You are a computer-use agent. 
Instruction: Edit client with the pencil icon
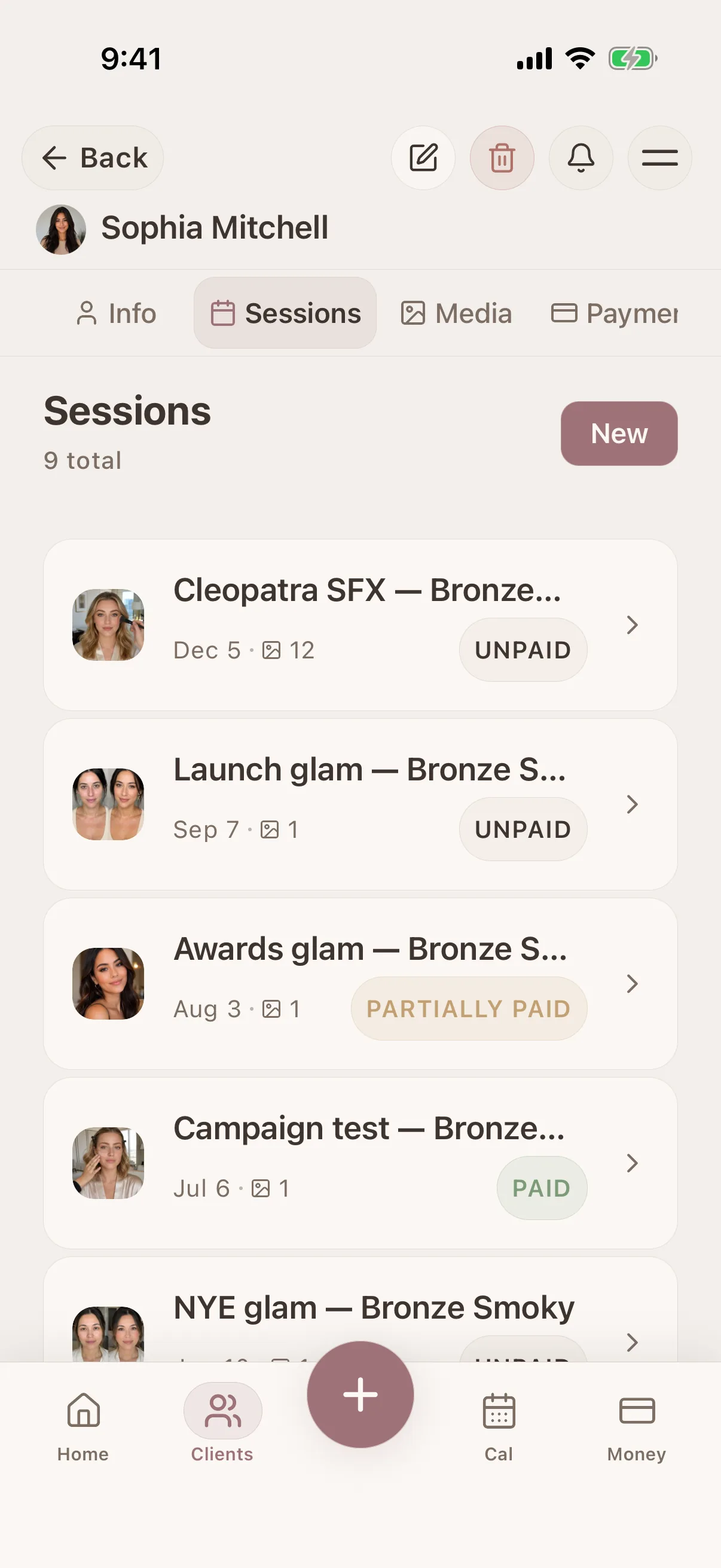[x=423, y=158]
